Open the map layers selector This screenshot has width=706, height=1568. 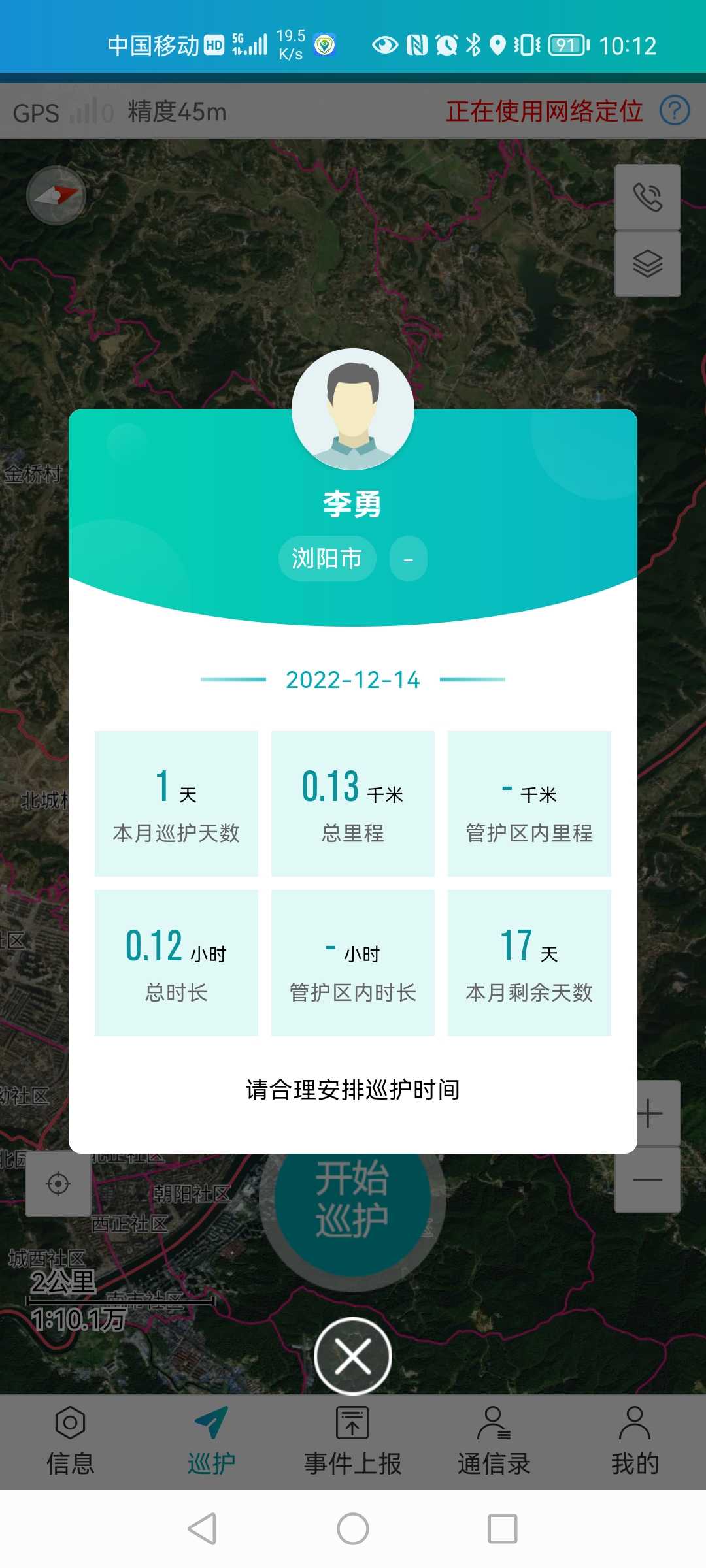(647, 264)
